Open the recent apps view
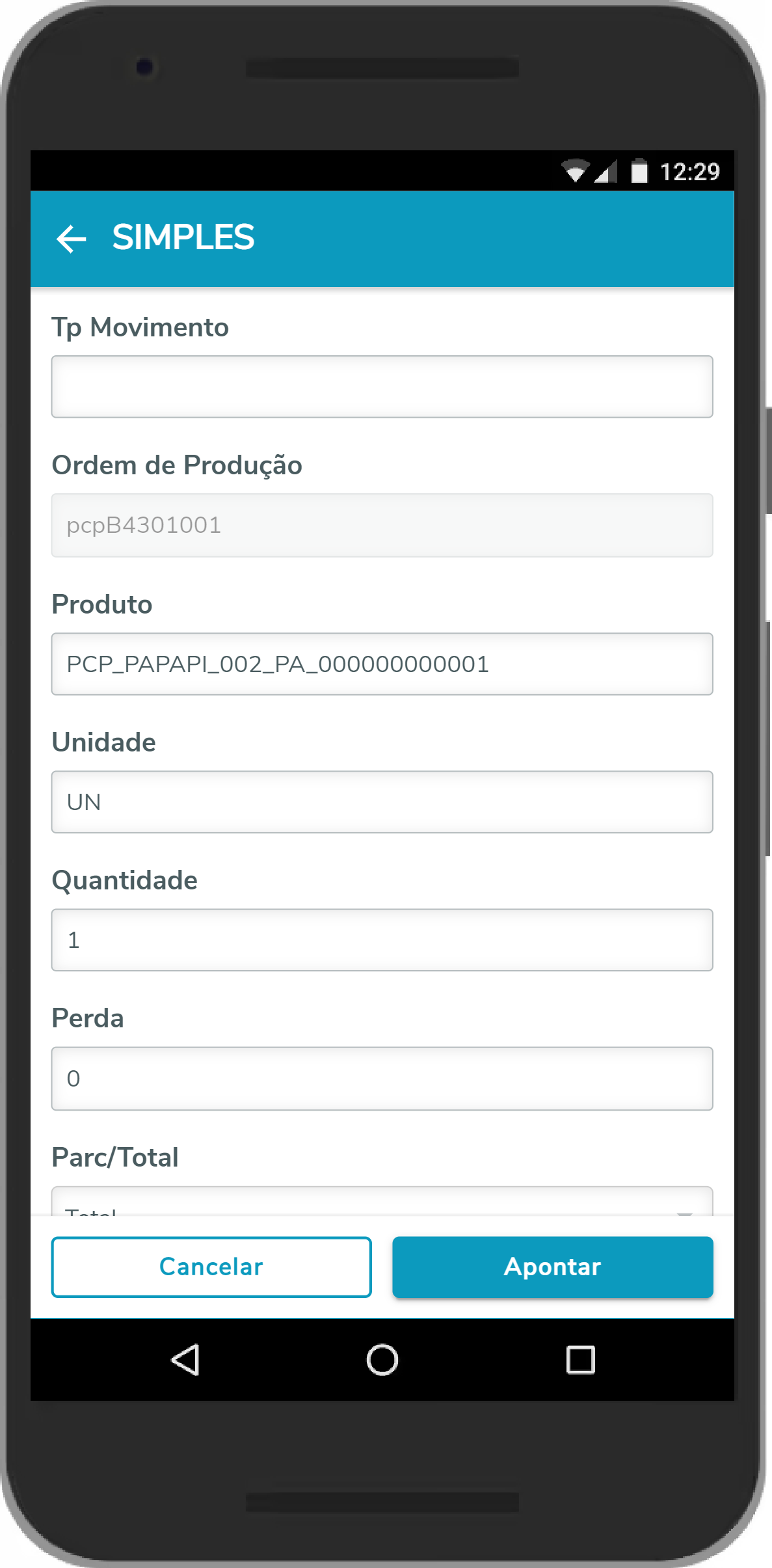 pyautogui.click(x=580, y=1360)
